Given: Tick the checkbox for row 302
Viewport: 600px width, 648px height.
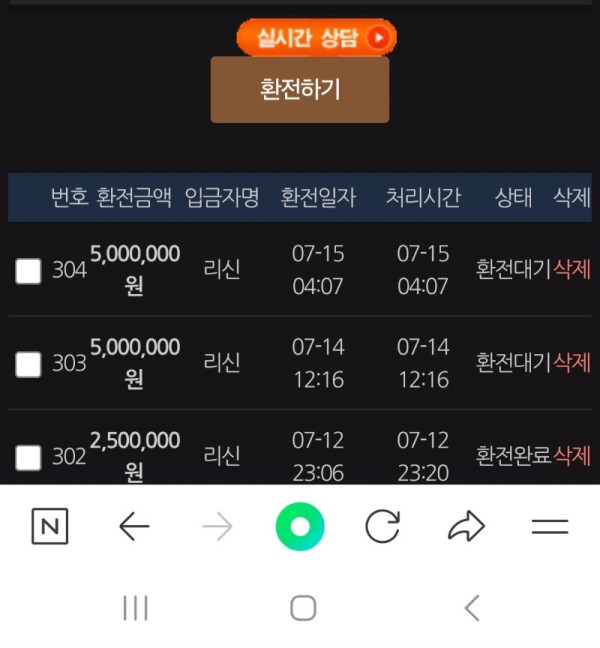Looking at the screenshot, I should coord(29,457).
